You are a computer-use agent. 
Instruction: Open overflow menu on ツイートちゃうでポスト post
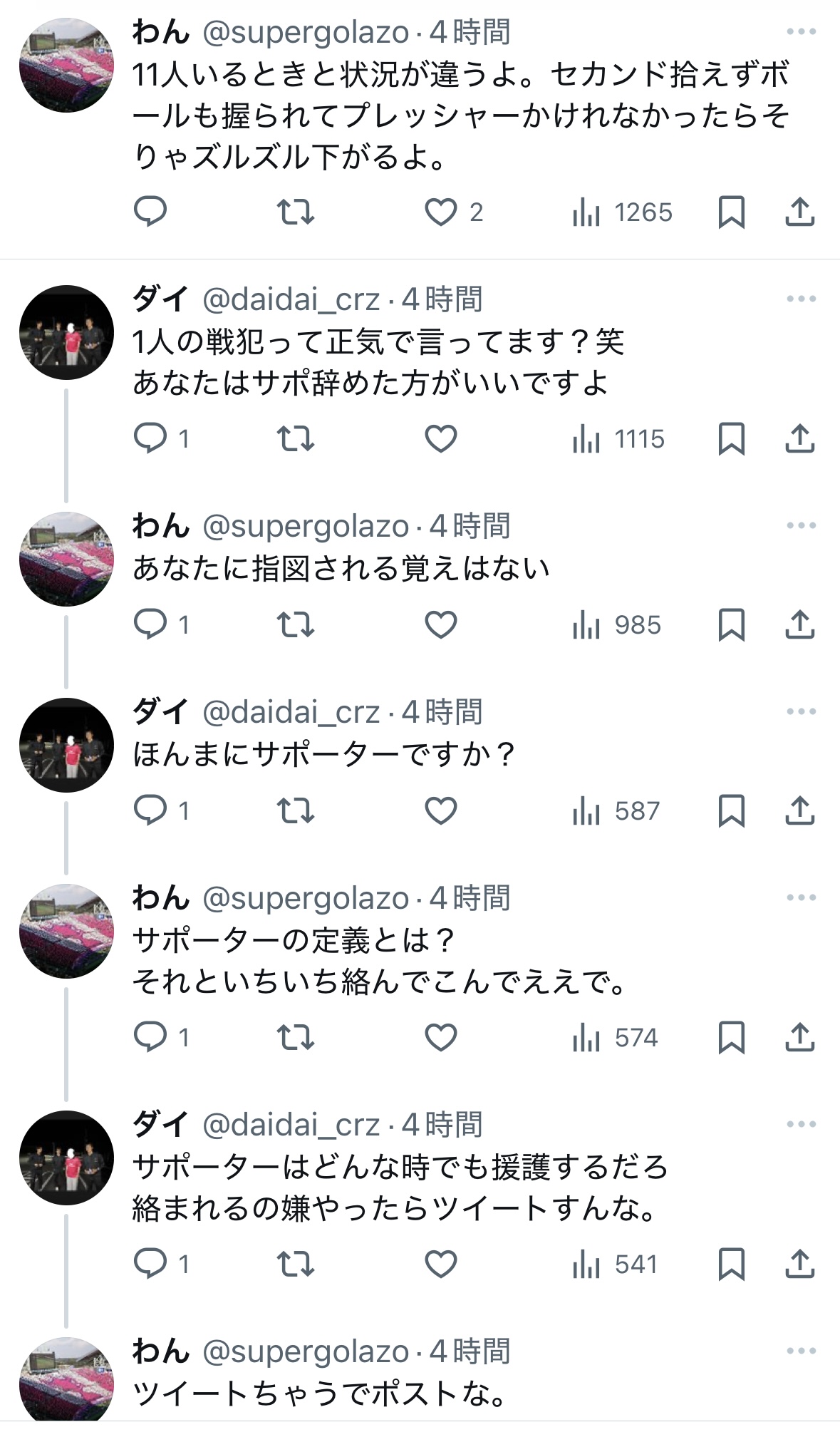coord(801,1351)
